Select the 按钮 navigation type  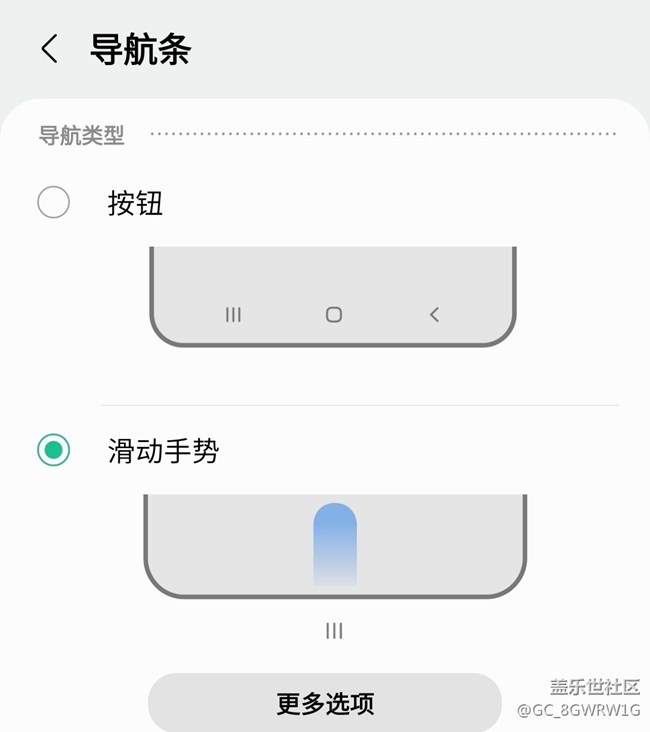[x=54, y=202]
